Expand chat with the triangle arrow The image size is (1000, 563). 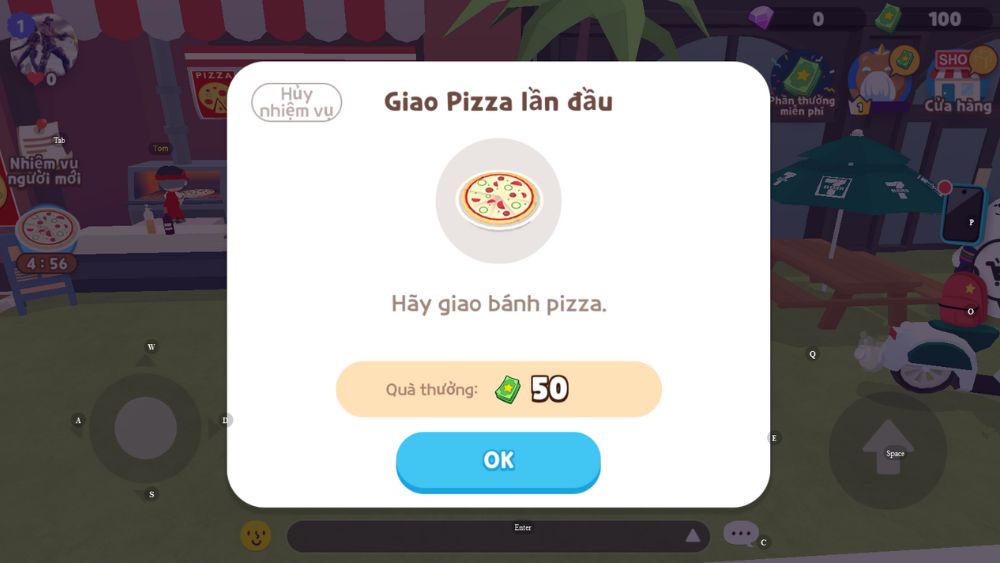[x=692, y=536]
